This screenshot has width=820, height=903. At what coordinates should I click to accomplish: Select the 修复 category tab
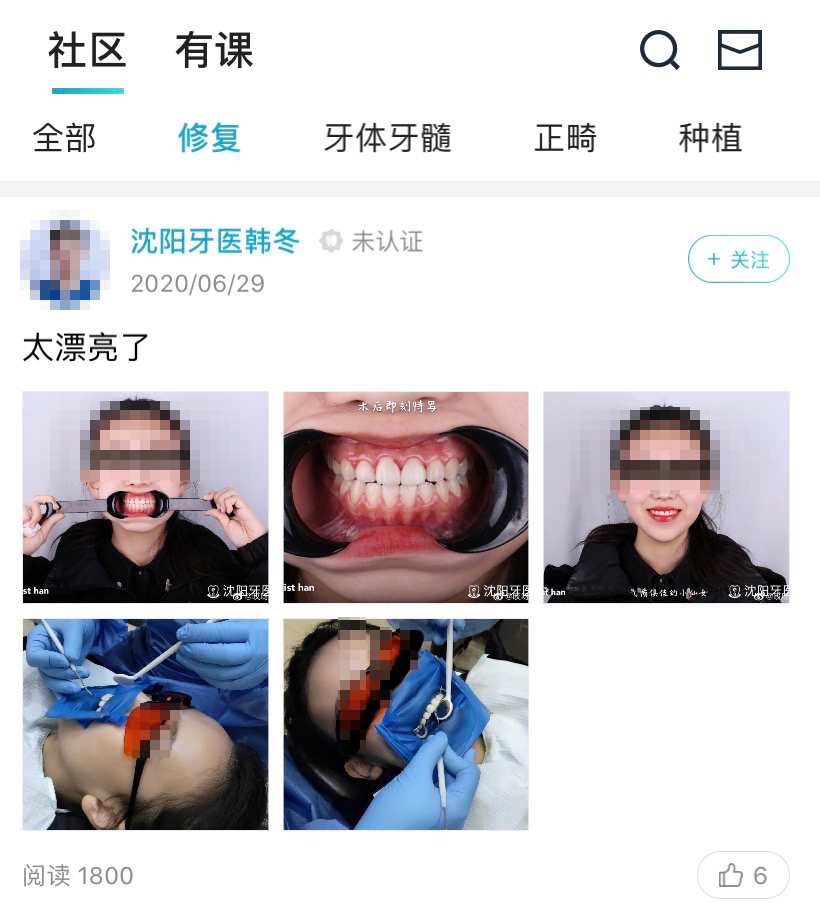(209, 138)
